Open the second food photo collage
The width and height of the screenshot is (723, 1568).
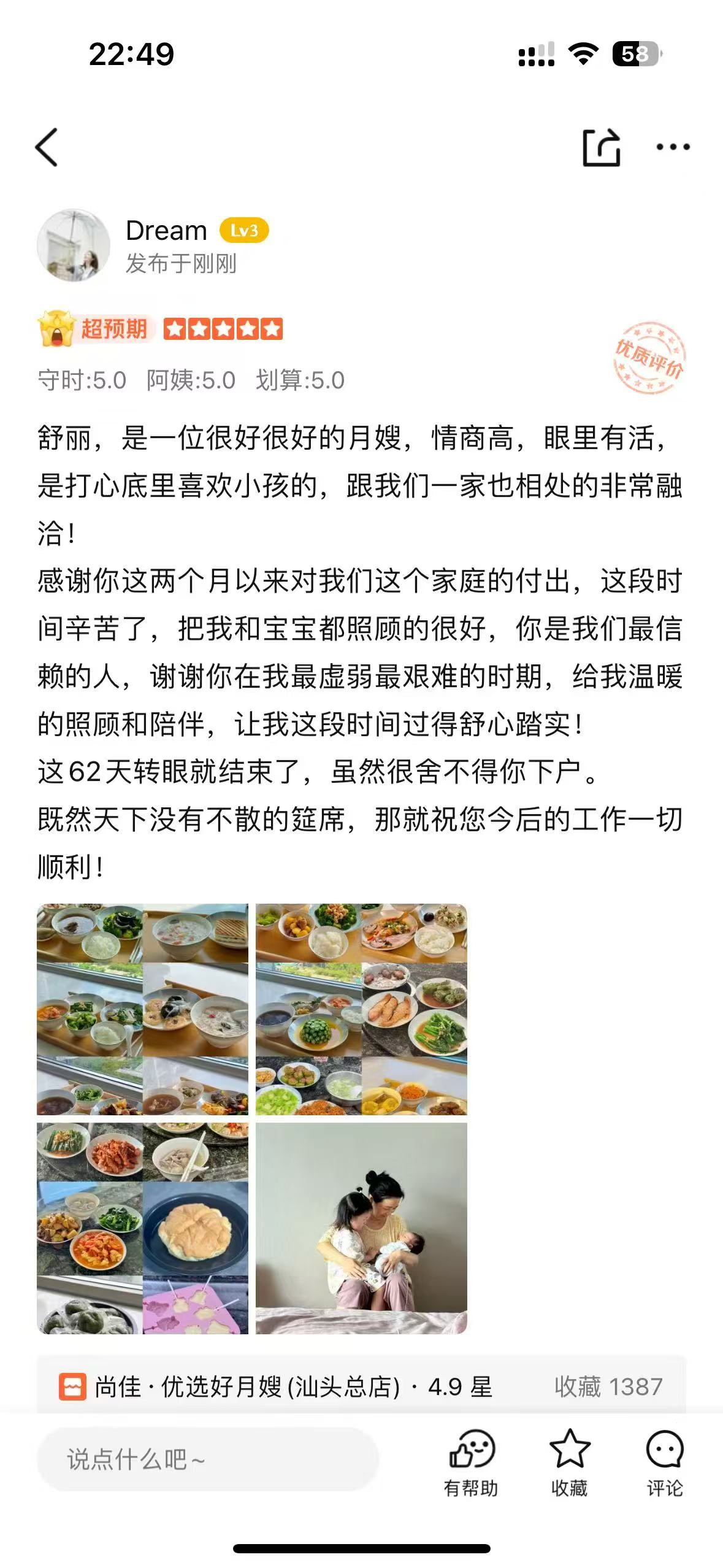361,1009
